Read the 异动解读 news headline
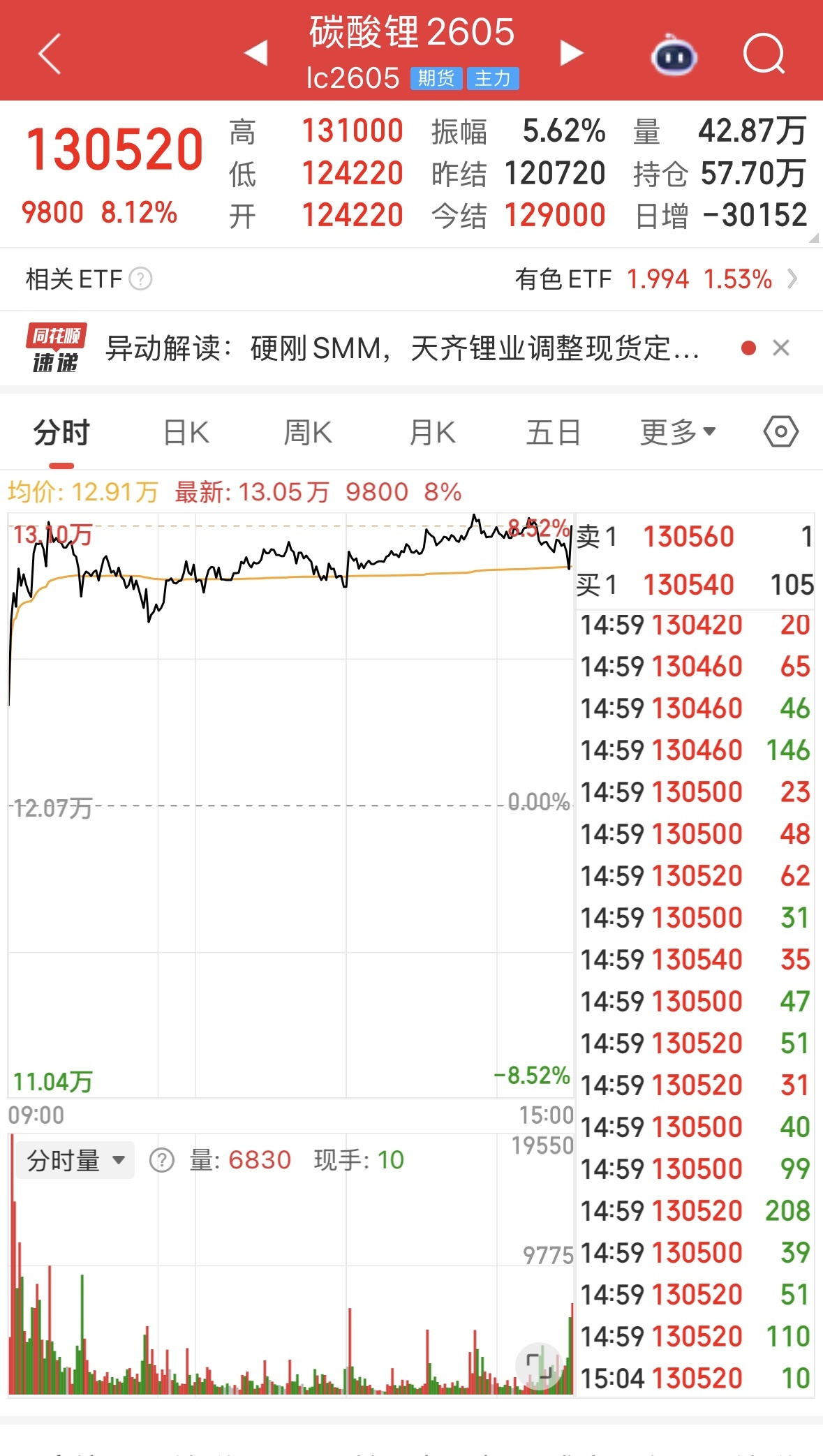The height and width of the screenshot is (1456, 823). click(x=401, y=348)
